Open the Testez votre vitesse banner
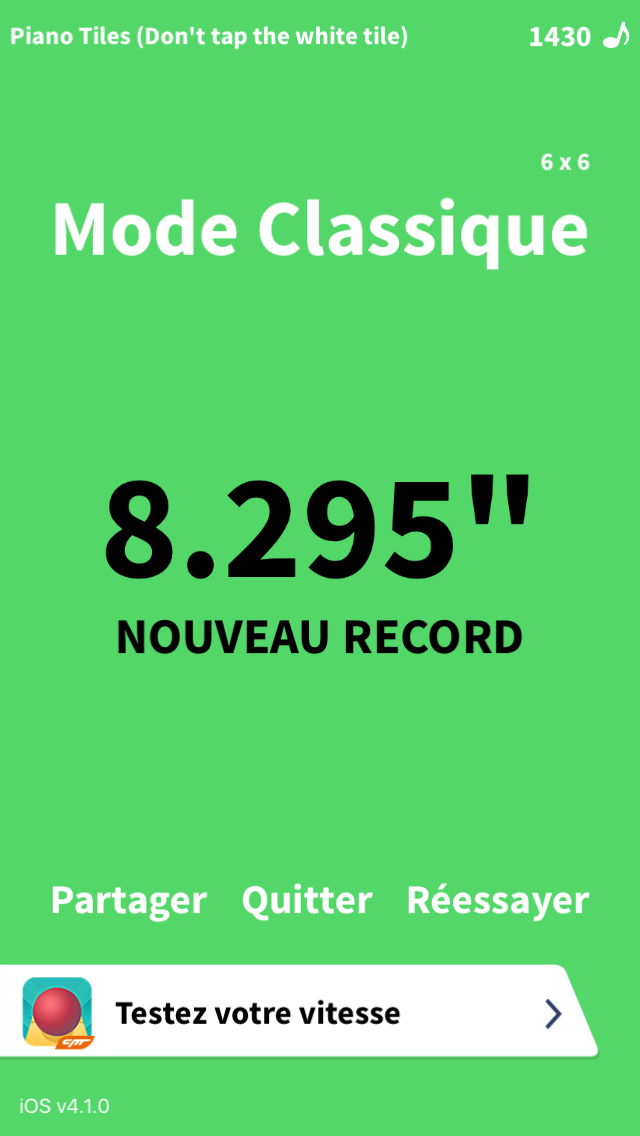Screen dimensions: 640x1136 (x=300, y=1013)
